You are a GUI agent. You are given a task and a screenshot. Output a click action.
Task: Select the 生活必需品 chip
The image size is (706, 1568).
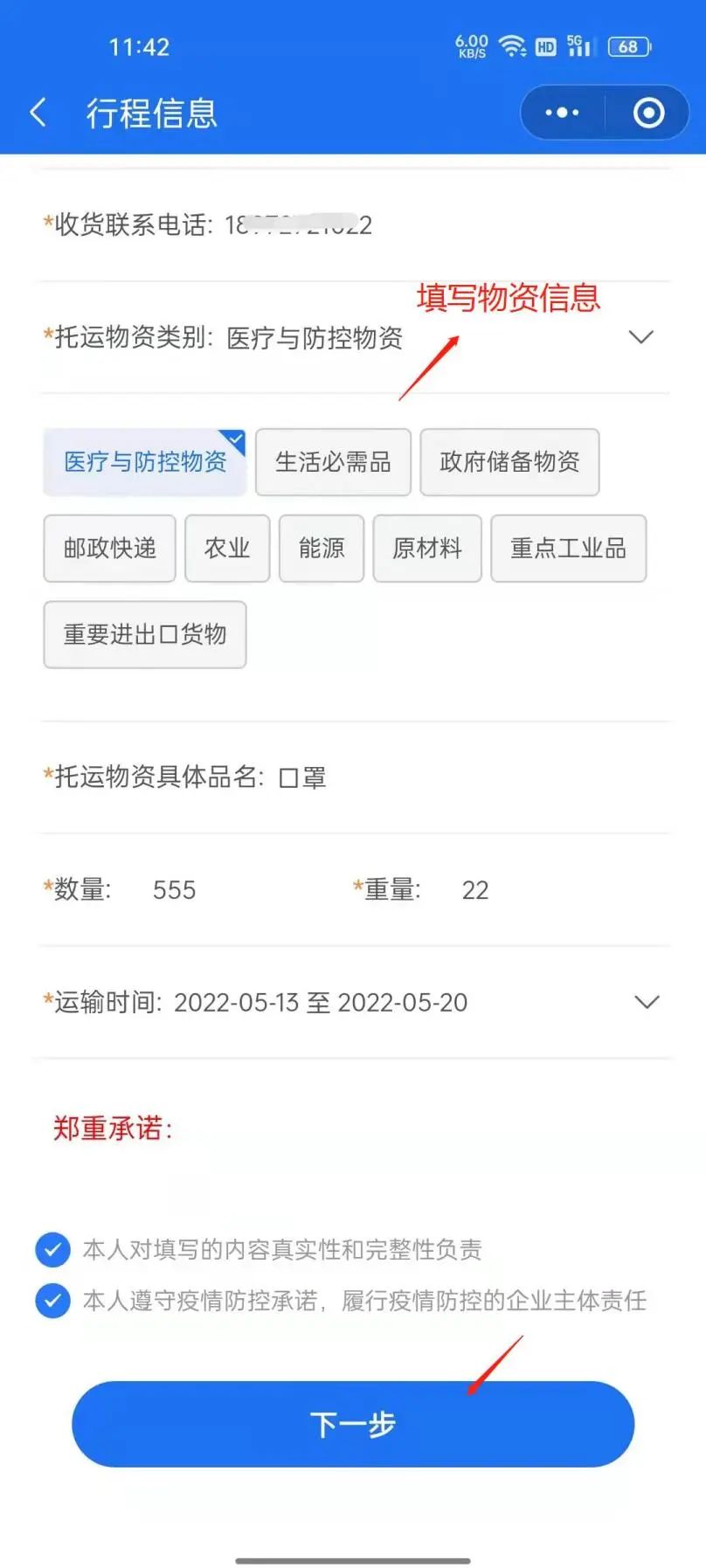(333, 462)
